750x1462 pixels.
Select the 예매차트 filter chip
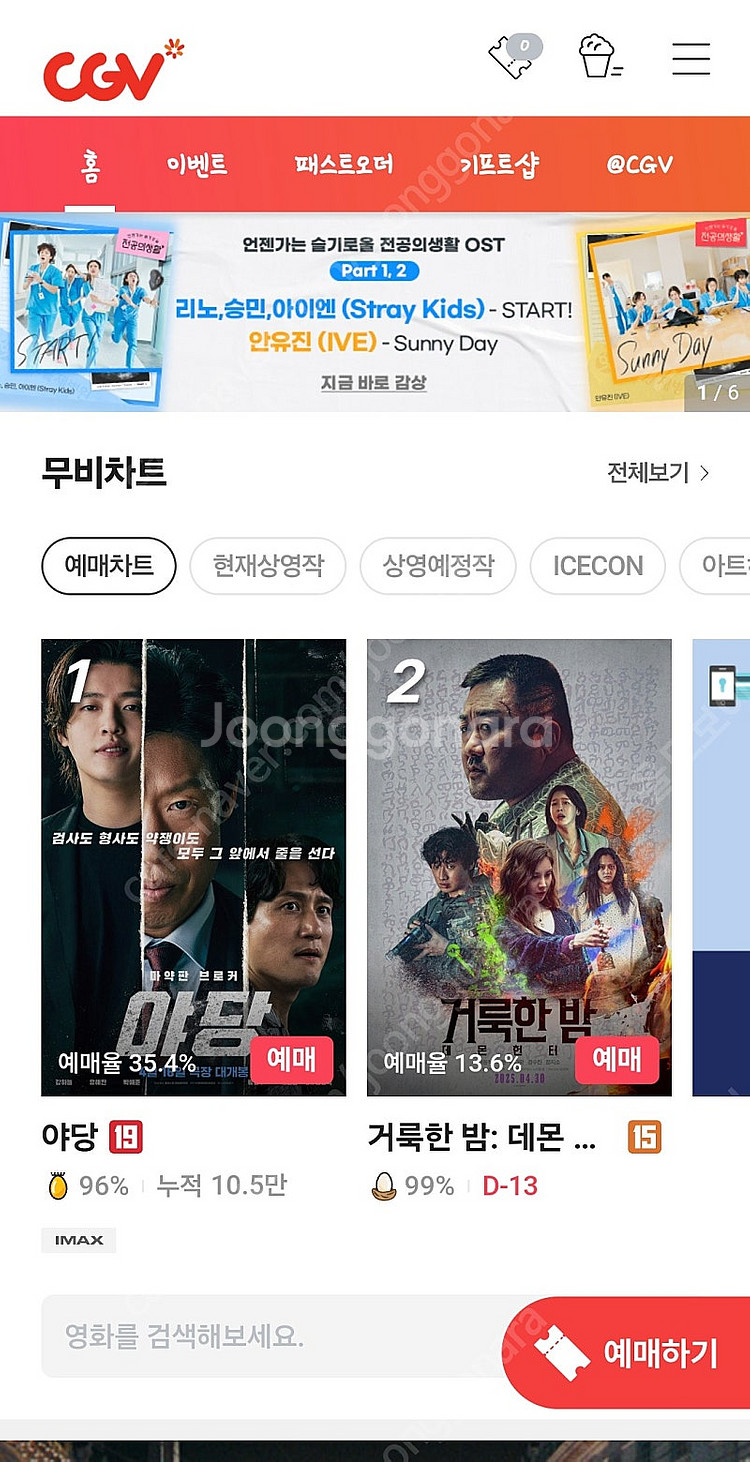(x=108, y=566)
